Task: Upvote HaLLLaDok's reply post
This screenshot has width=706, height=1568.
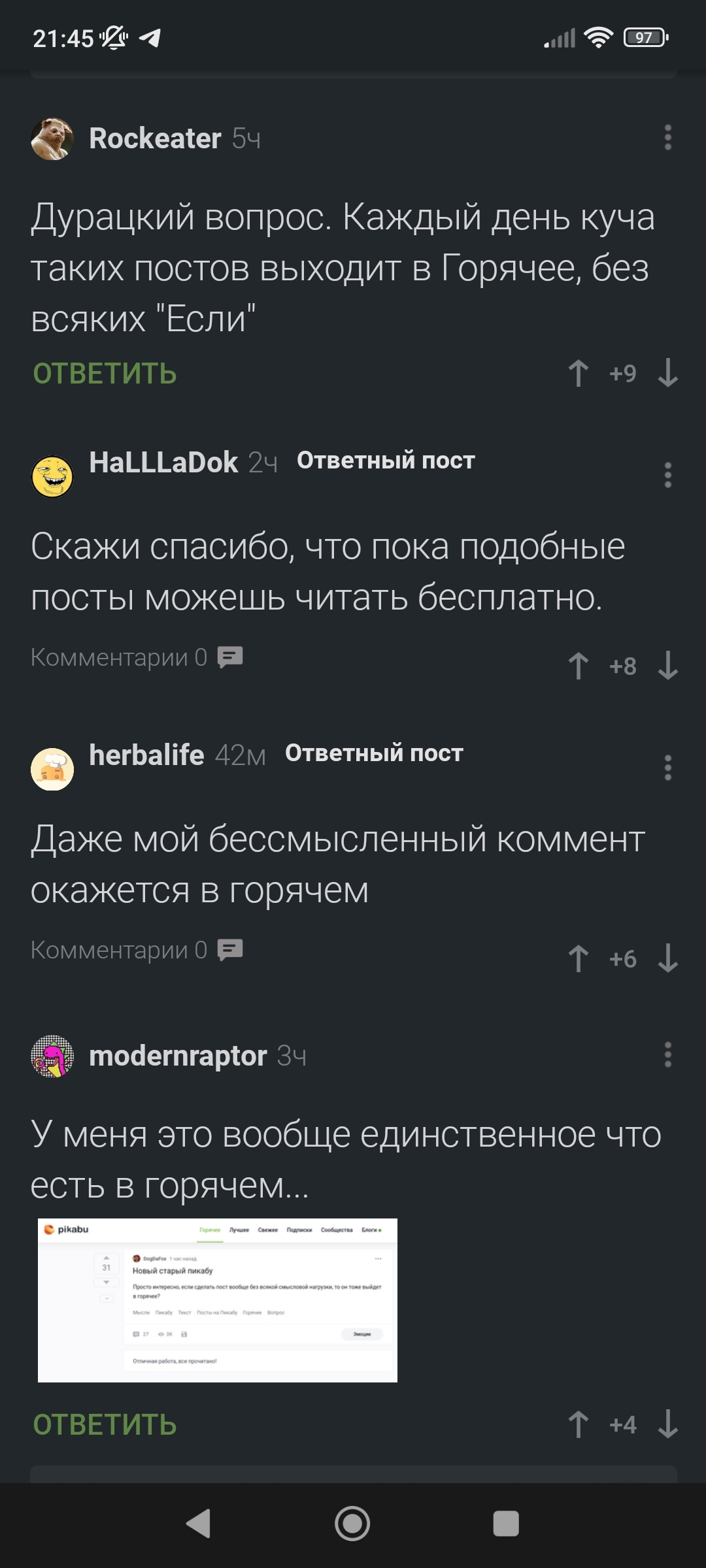Action: click(x=578, y=666)
